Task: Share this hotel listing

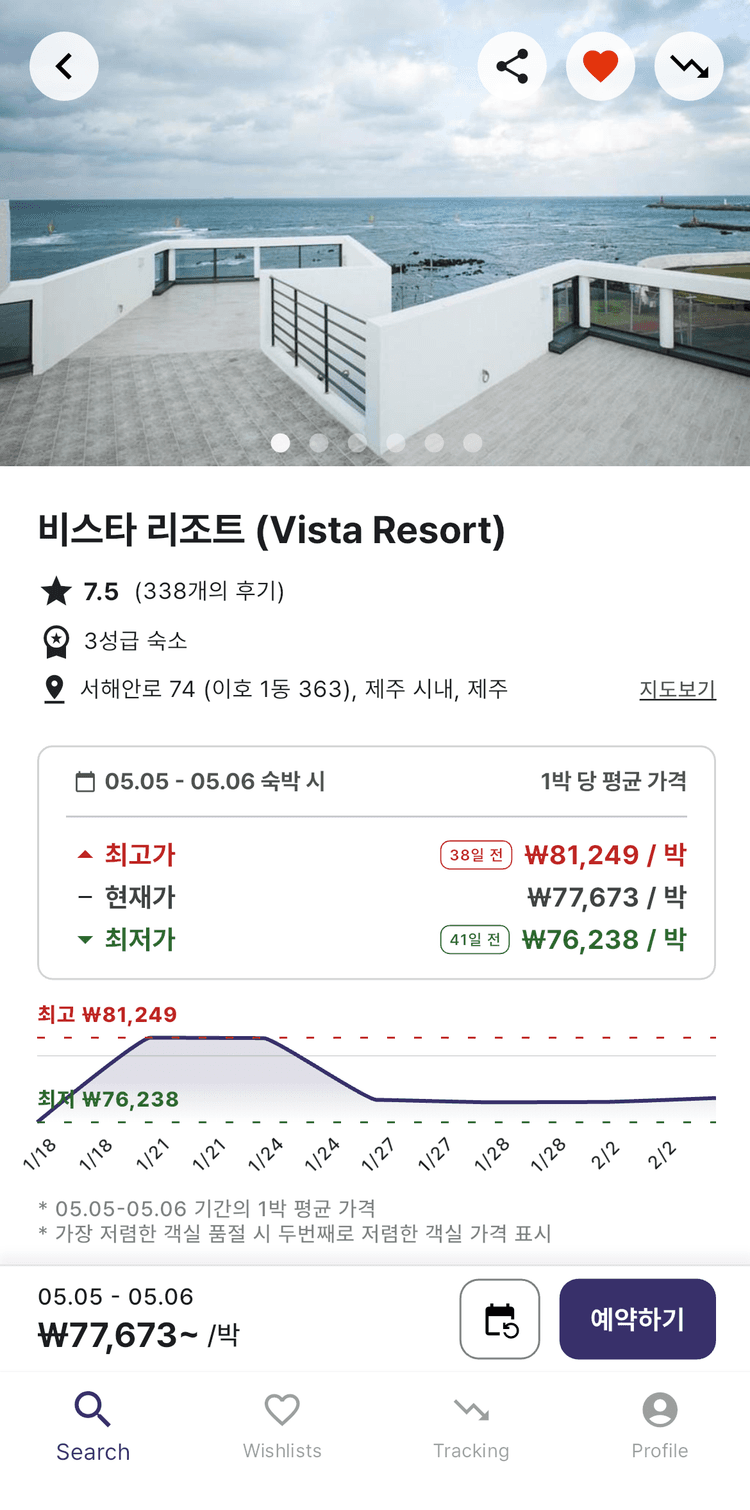Action: tap(513, 65)
